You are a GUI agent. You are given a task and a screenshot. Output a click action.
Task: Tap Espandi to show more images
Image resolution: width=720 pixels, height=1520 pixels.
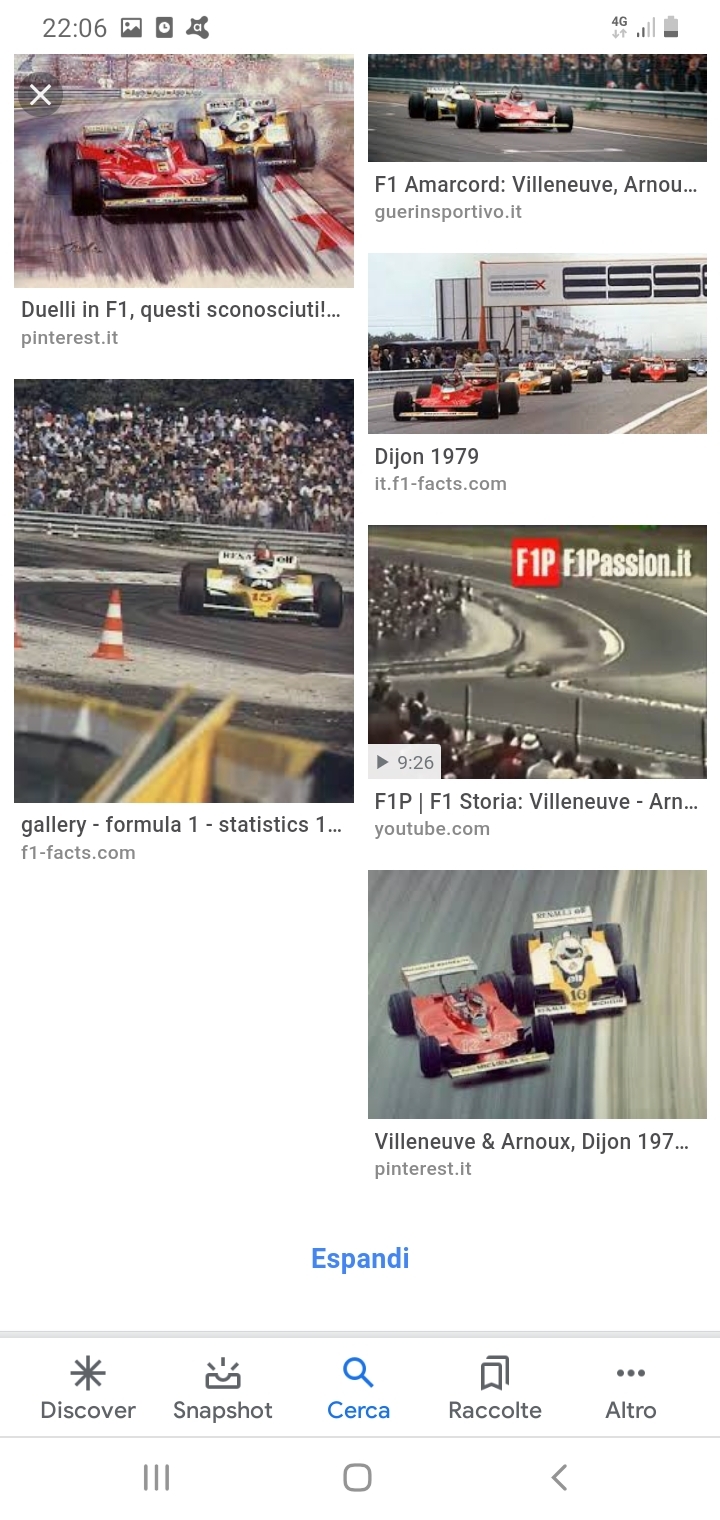pyautogui.click(x=360, y=1258)
